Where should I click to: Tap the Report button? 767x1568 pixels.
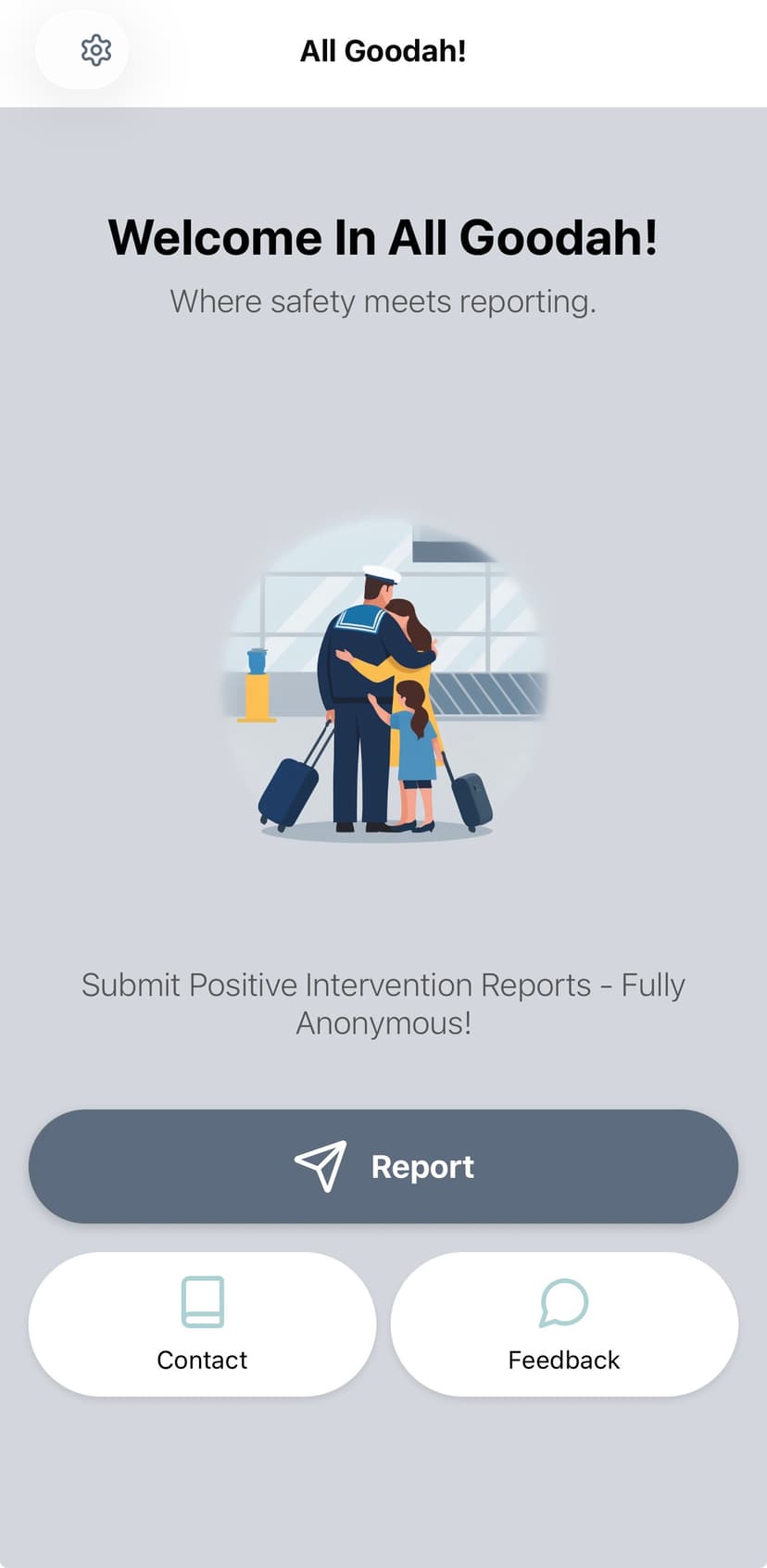(383, 1166)
